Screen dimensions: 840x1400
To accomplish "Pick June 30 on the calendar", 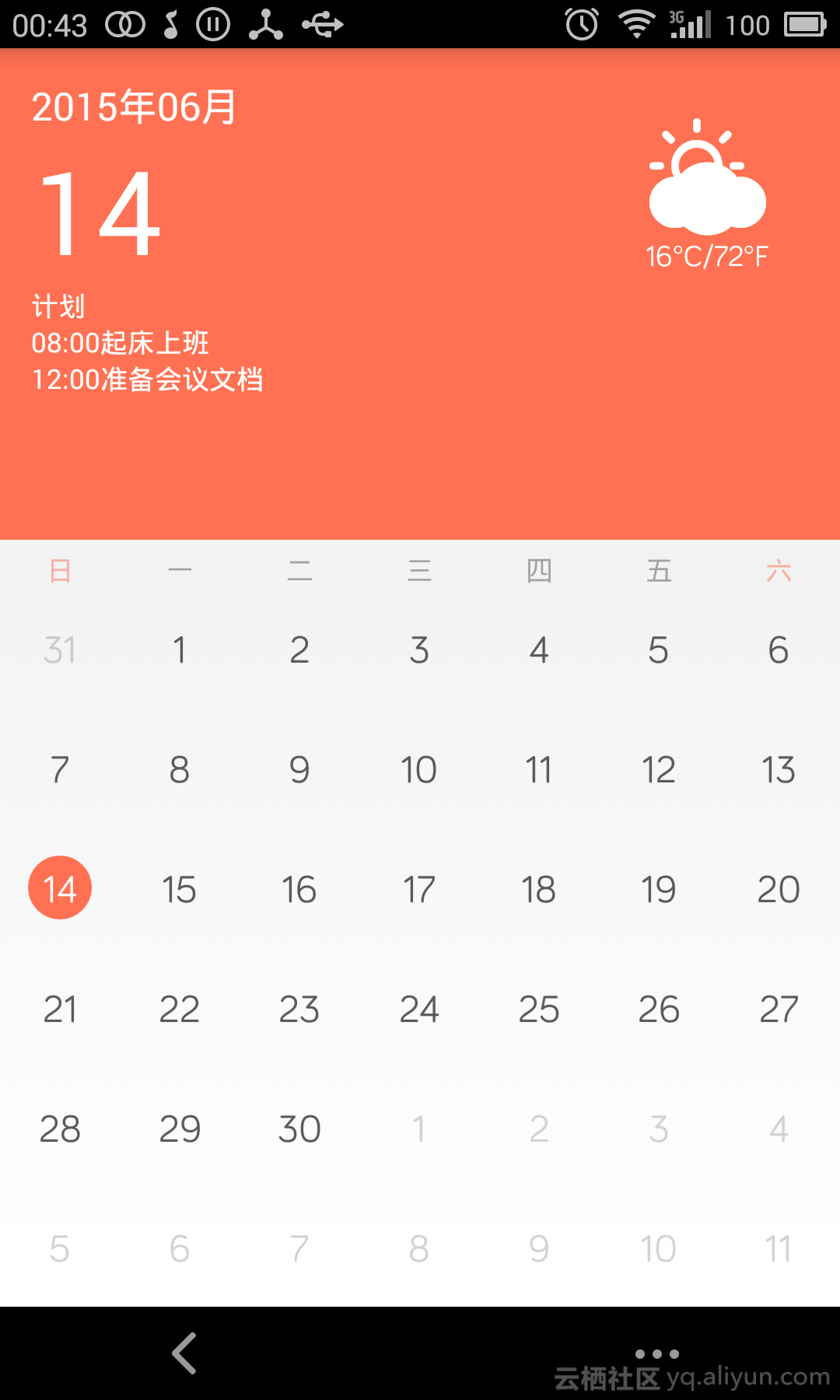I will click(x=299, y=1129).
